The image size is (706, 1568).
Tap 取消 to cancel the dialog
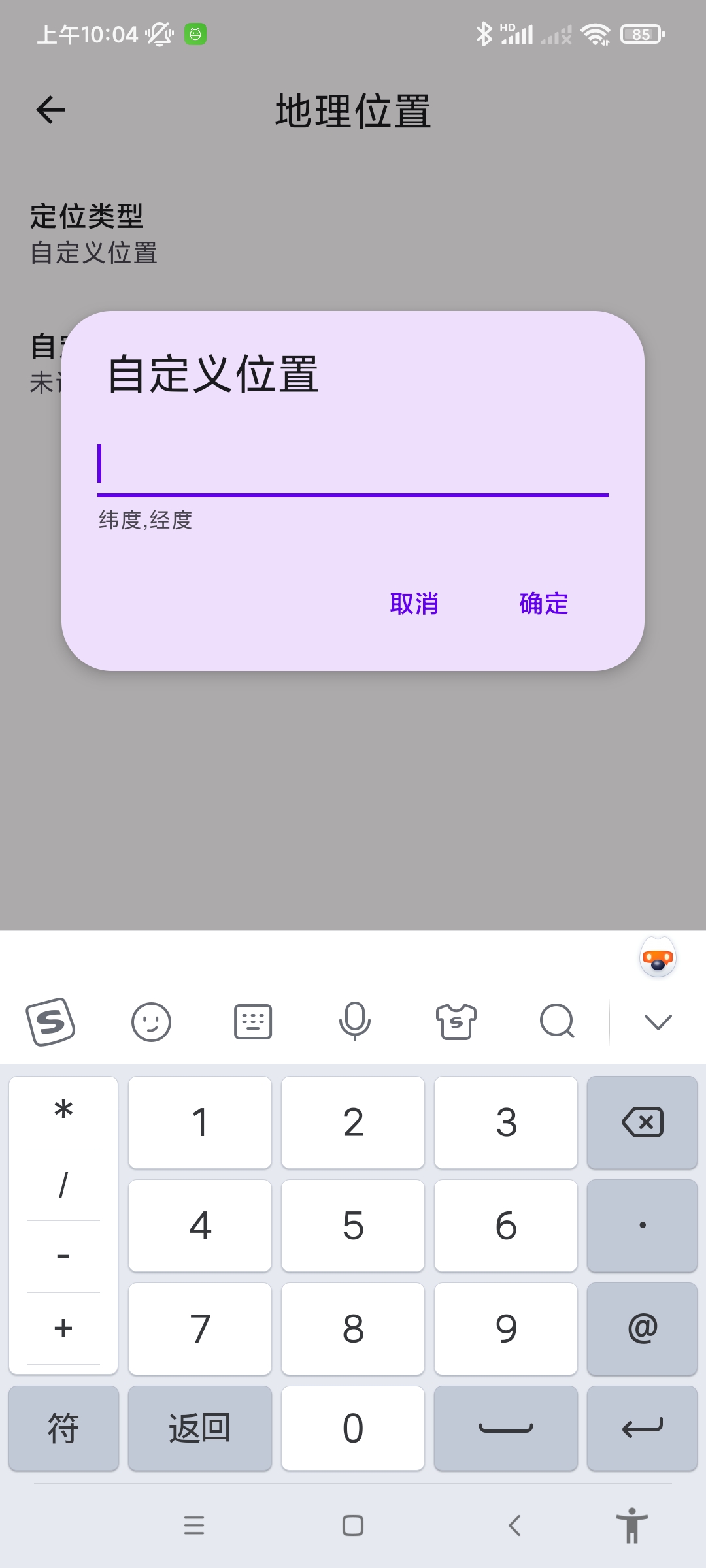coord(414,604)
